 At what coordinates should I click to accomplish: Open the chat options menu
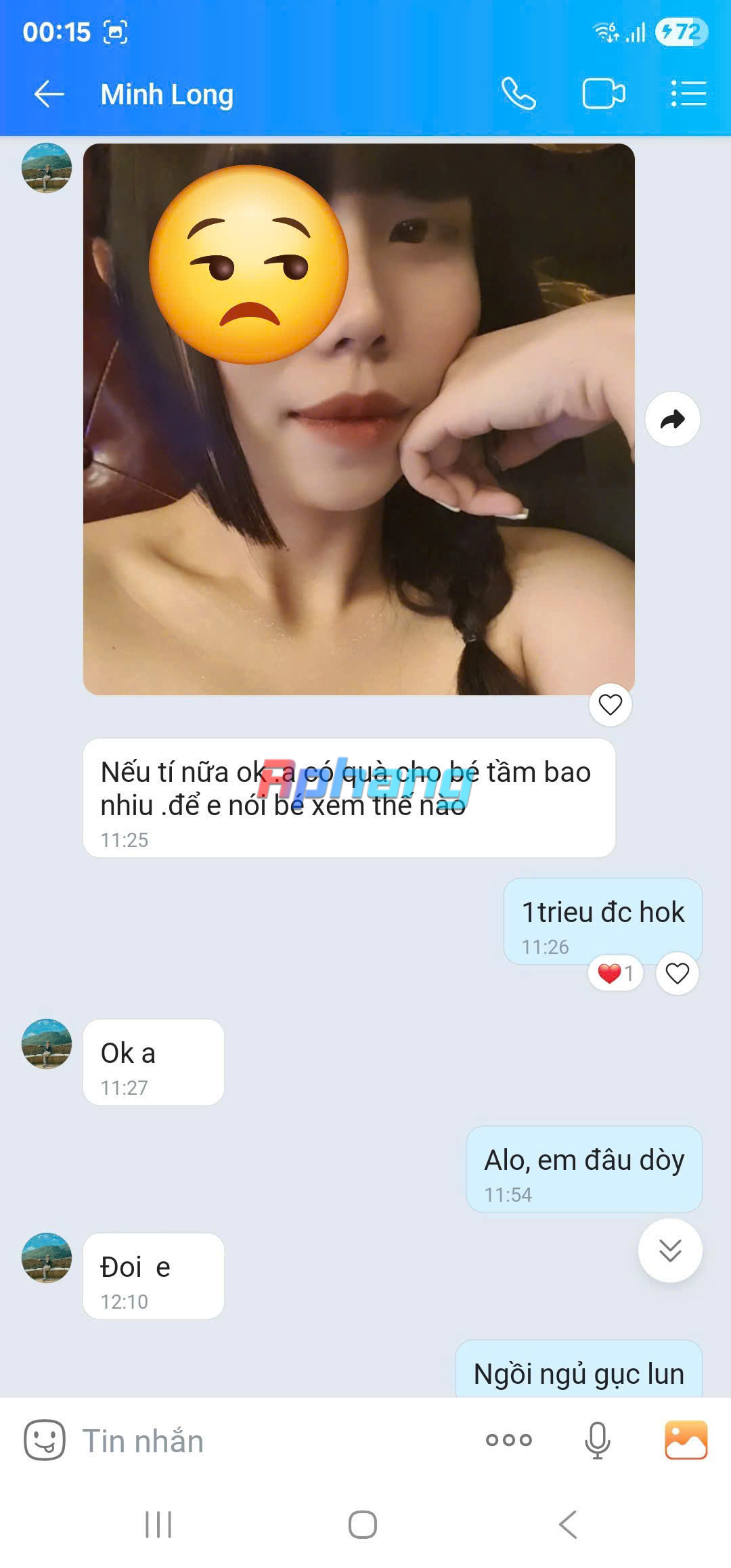688,93
